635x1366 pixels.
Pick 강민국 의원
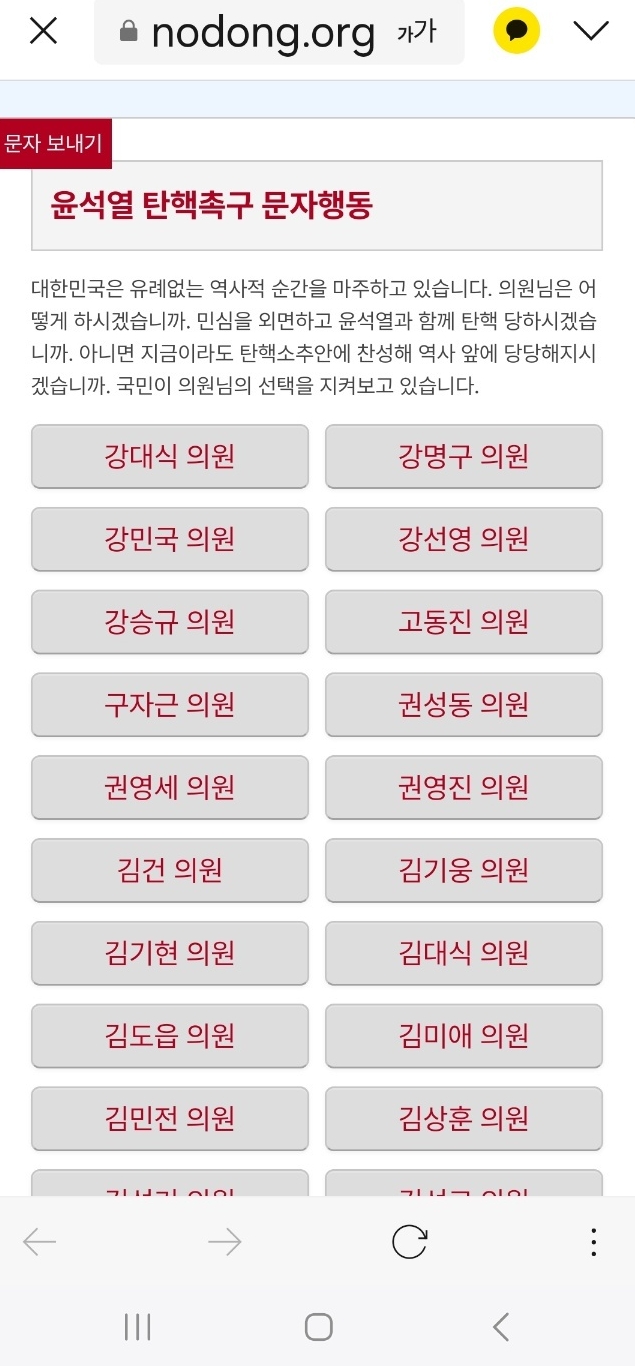coord(170,539)
